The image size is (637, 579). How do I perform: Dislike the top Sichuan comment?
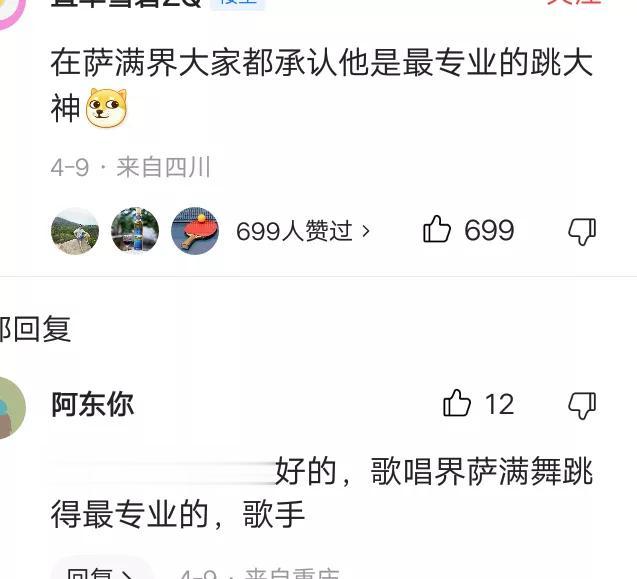tap(582, 231)
